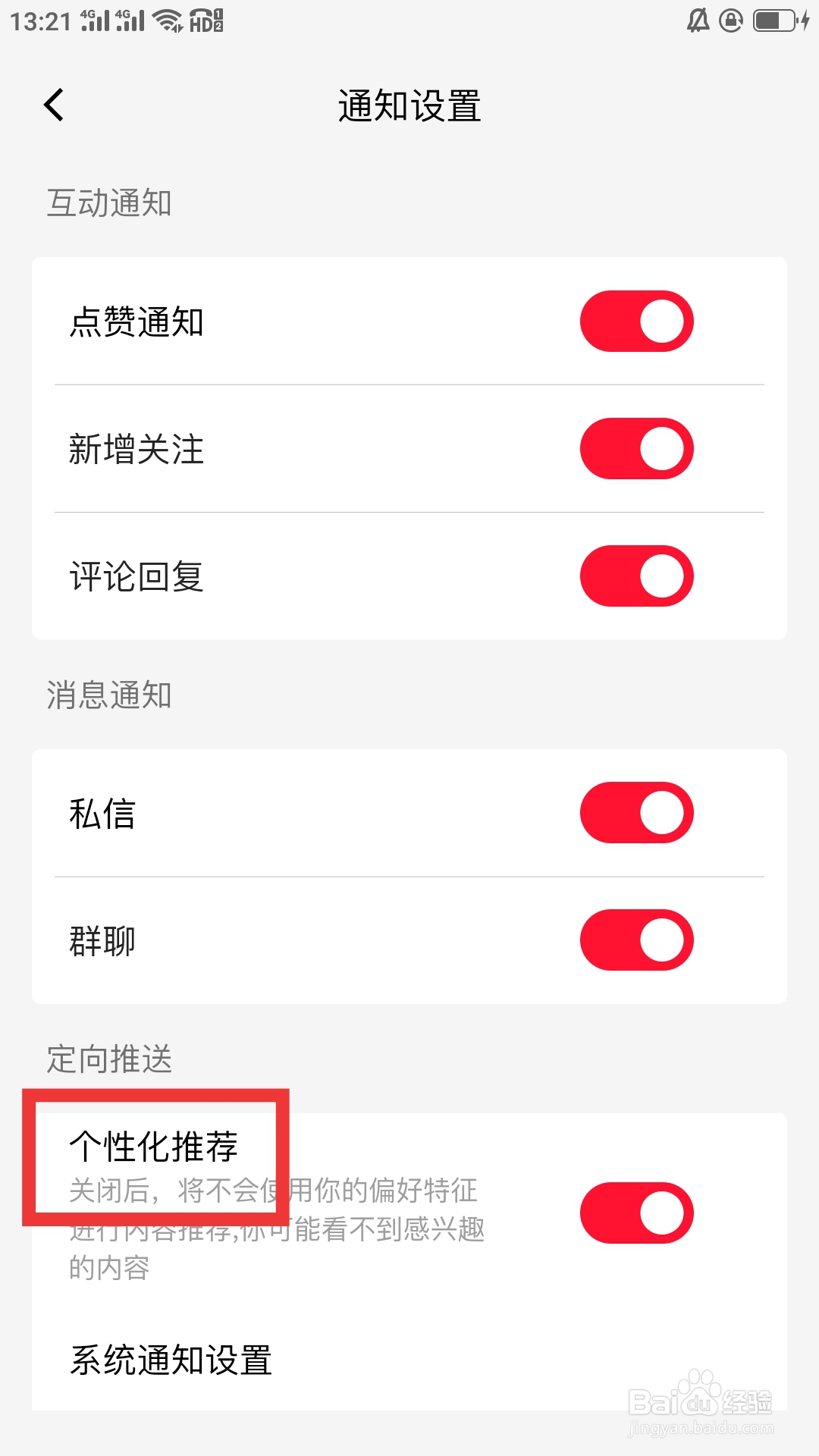Go back from 通知设置 page
Viewport: 819px width, 1456px height.
click(54, 105)
